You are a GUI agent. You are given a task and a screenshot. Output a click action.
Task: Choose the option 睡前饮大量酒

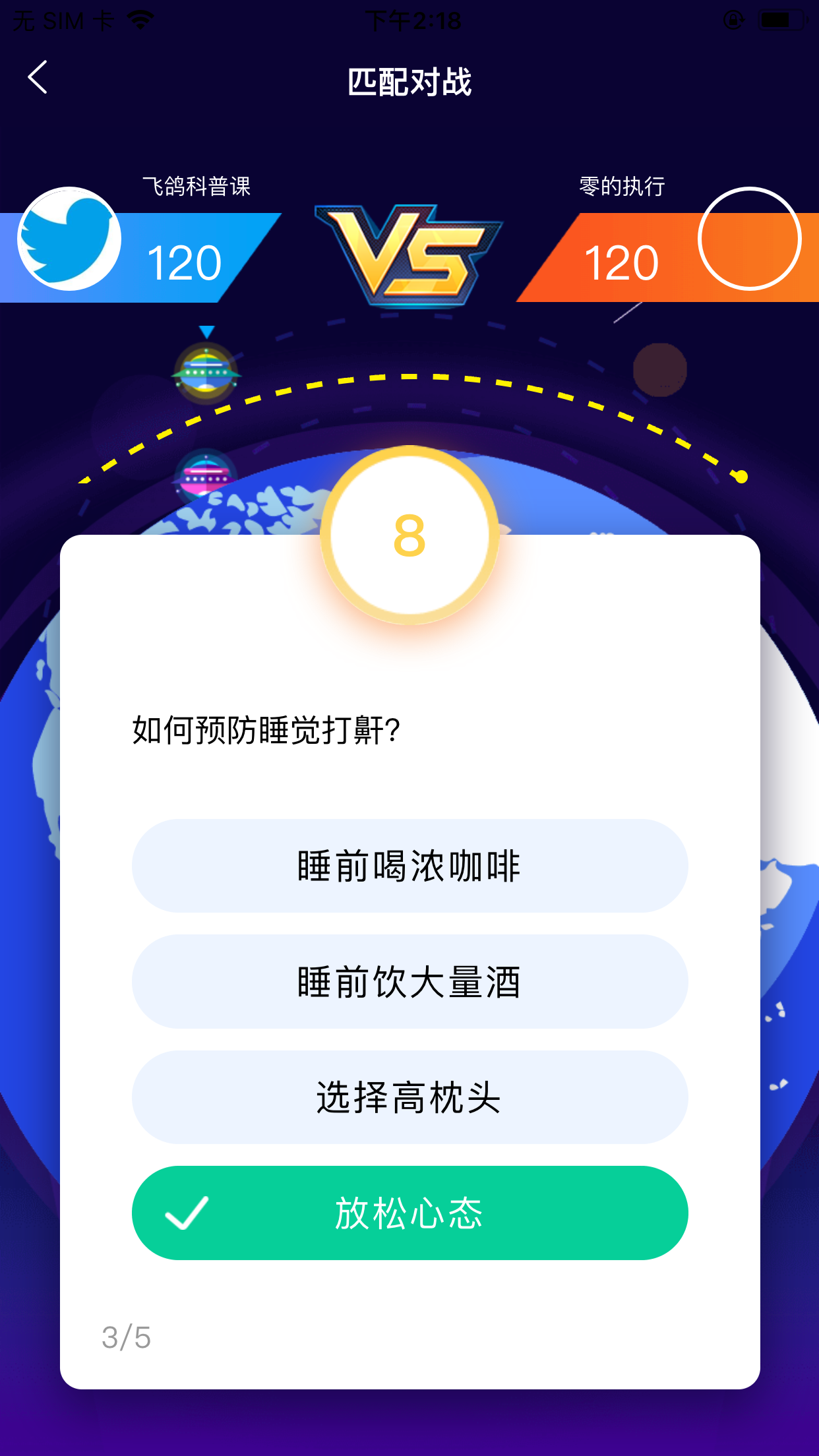tap(409, 981)
